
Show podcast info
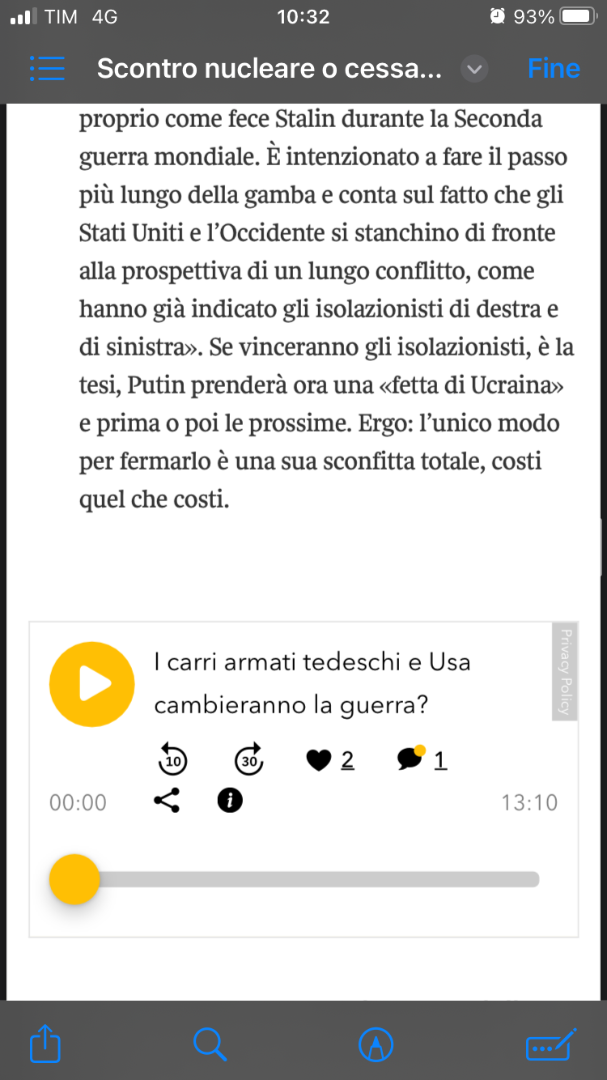point(230,801)
